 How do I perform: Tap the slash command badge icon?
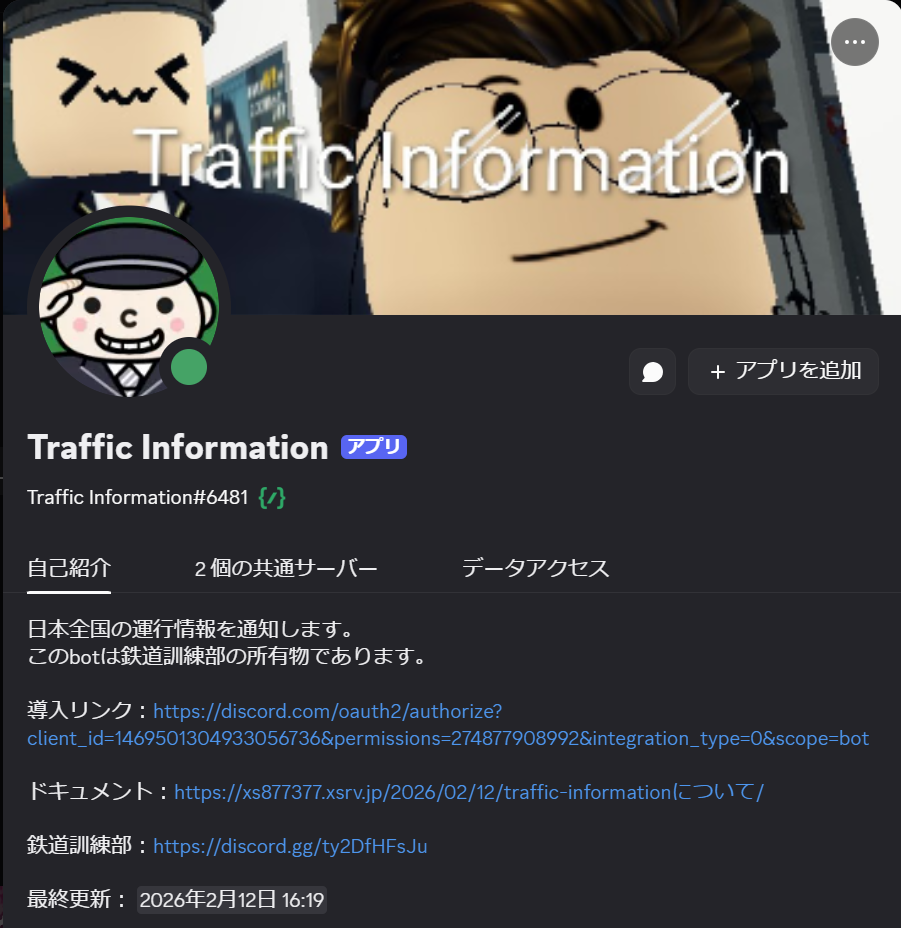(272, 498)
